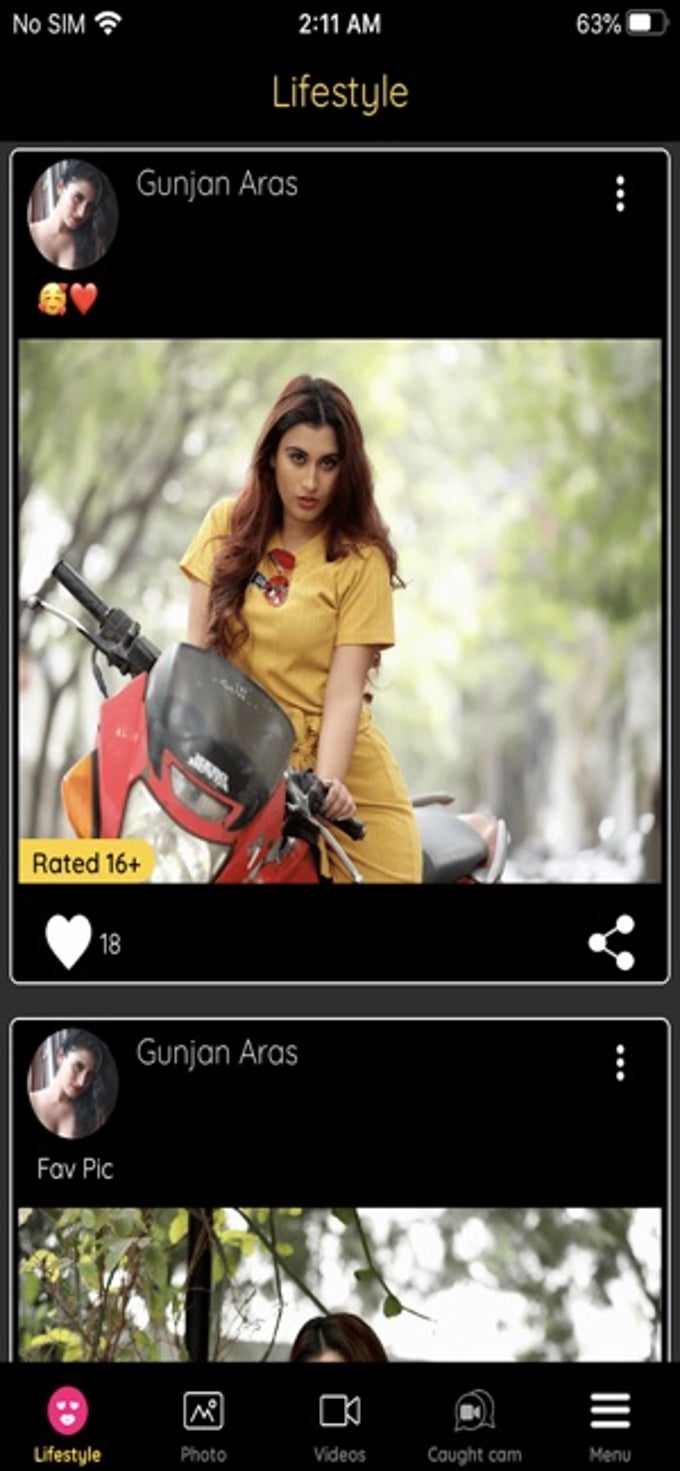Viewport: 680px width, 1471px height.
Task: Open Gunjan Aras profile picture on Fav Pic post
Action: coord(73,1083)
